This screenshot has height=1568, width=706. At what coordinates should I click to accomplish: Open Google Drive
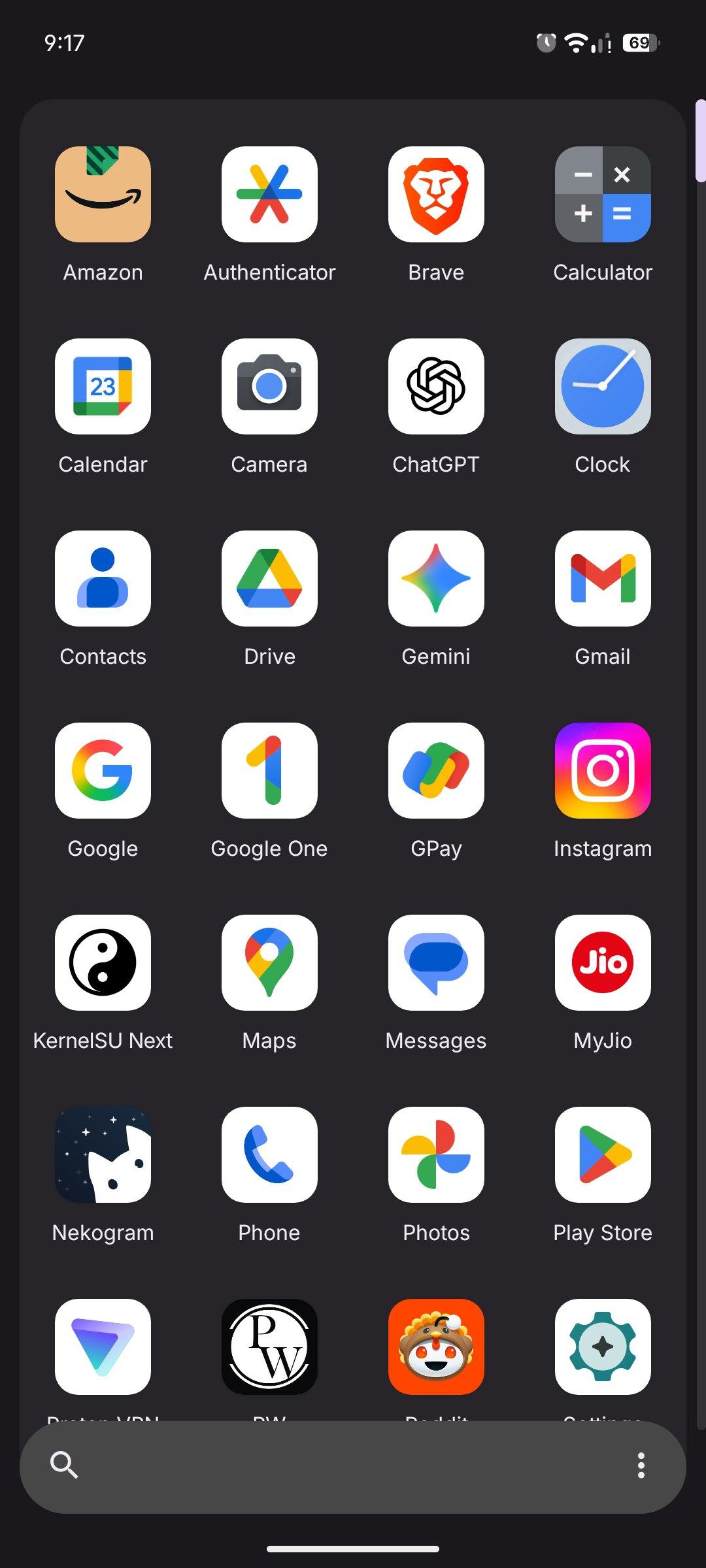click(269, 579)
